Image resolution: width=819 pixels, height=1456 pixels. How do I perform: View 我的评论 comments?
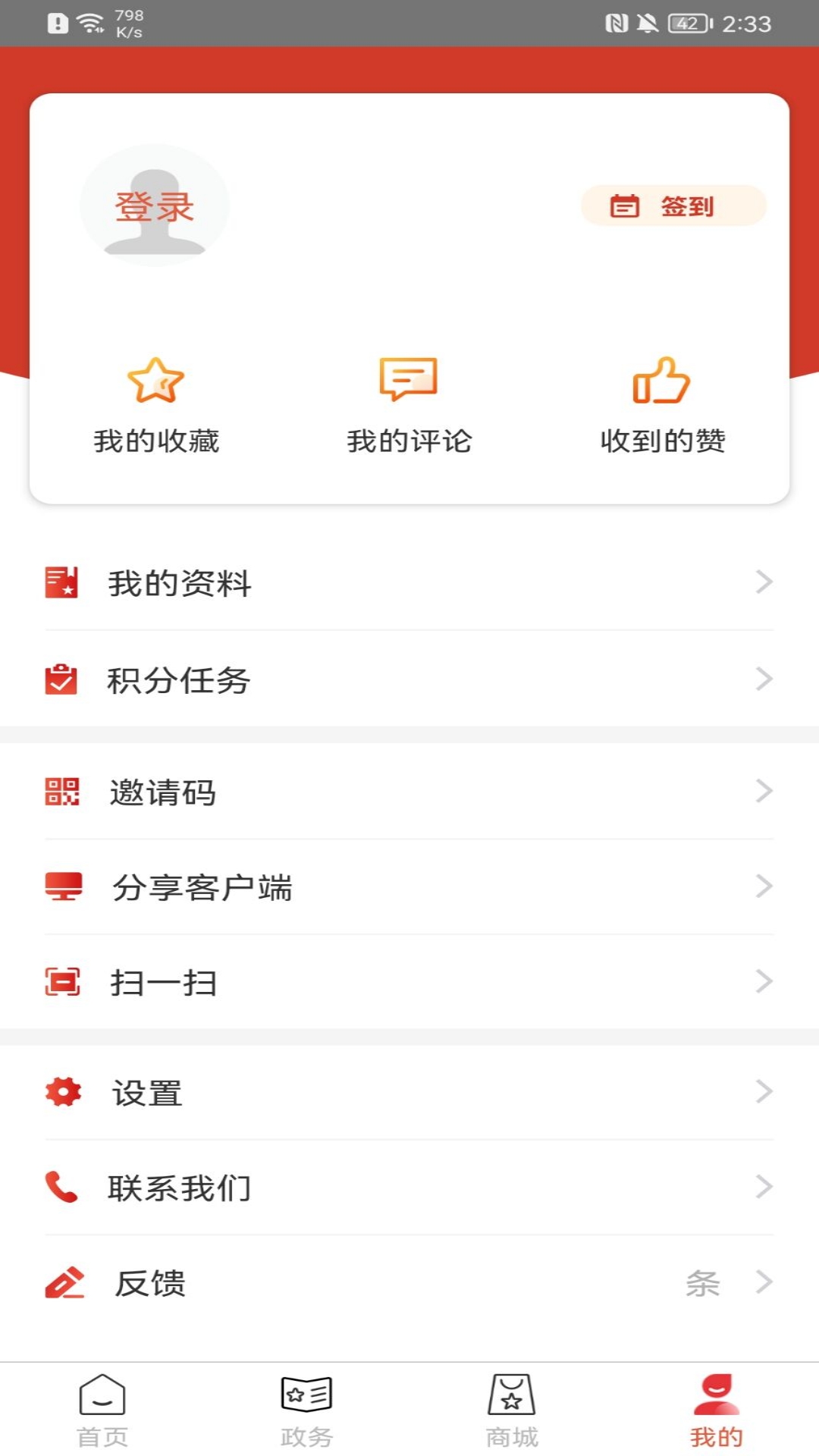tap(409, 406)
